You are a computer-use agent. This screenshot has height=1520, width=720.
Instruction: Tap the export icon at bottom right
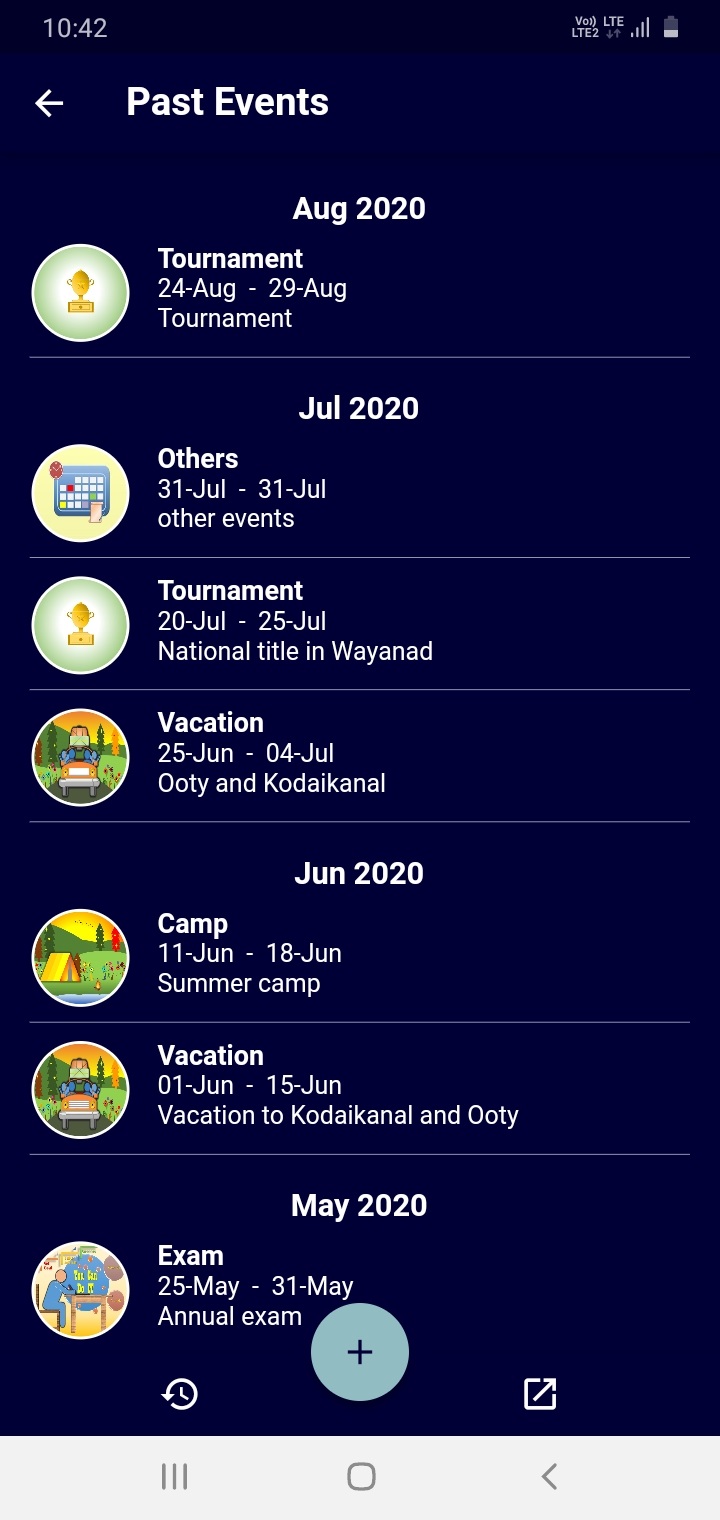[x=540, y=1393]
